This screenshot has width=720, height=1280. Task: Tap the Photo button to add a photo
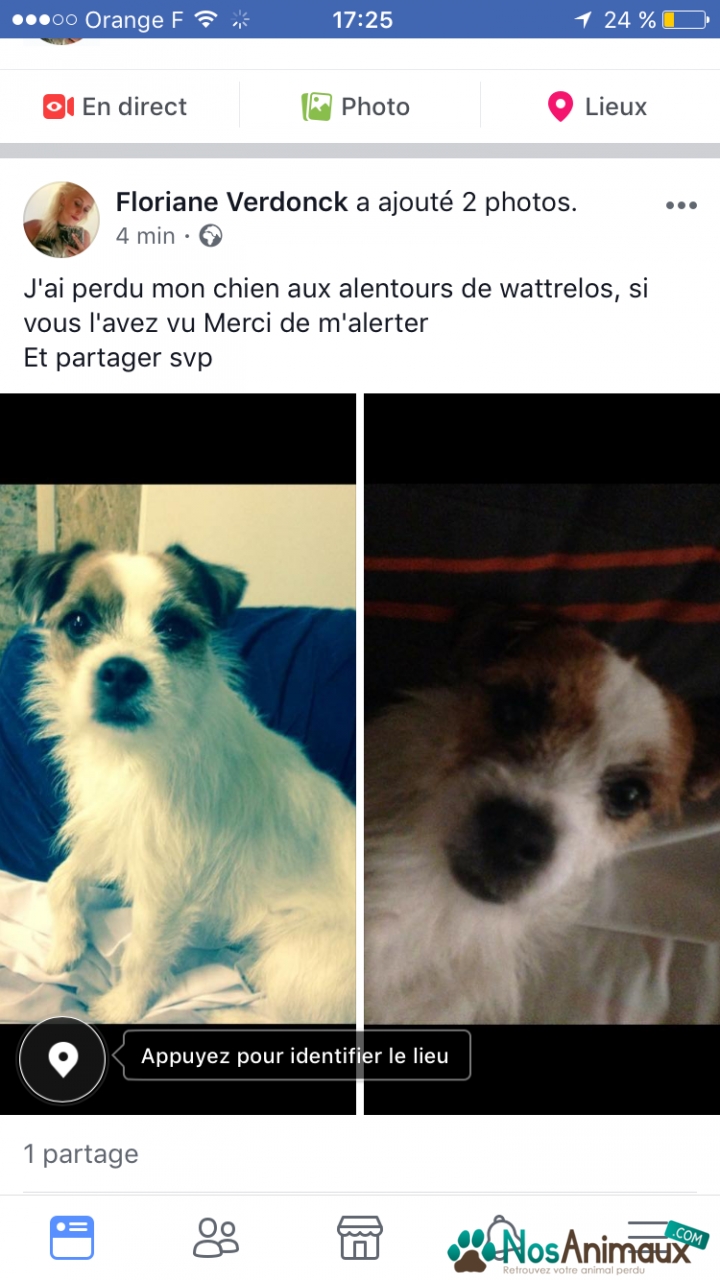tap(356, 107)
